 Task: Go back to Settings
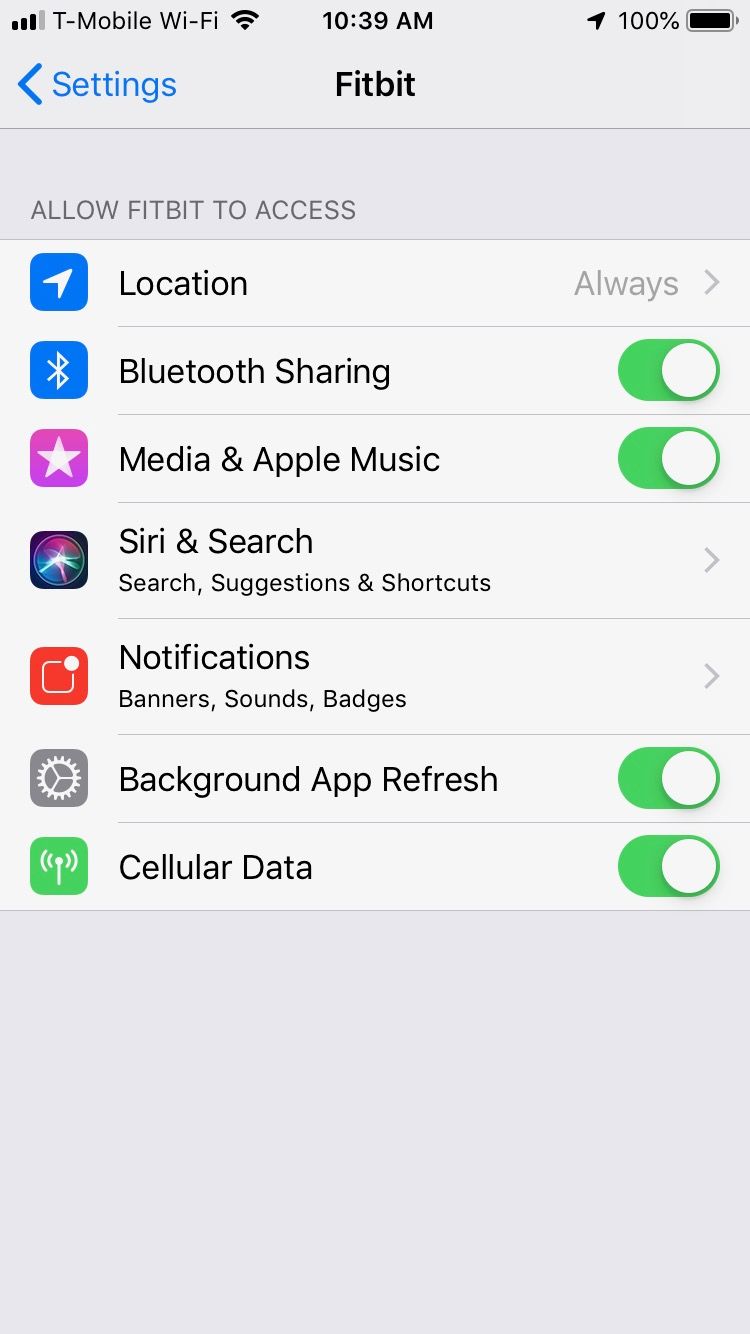click(x=97, y=85)
